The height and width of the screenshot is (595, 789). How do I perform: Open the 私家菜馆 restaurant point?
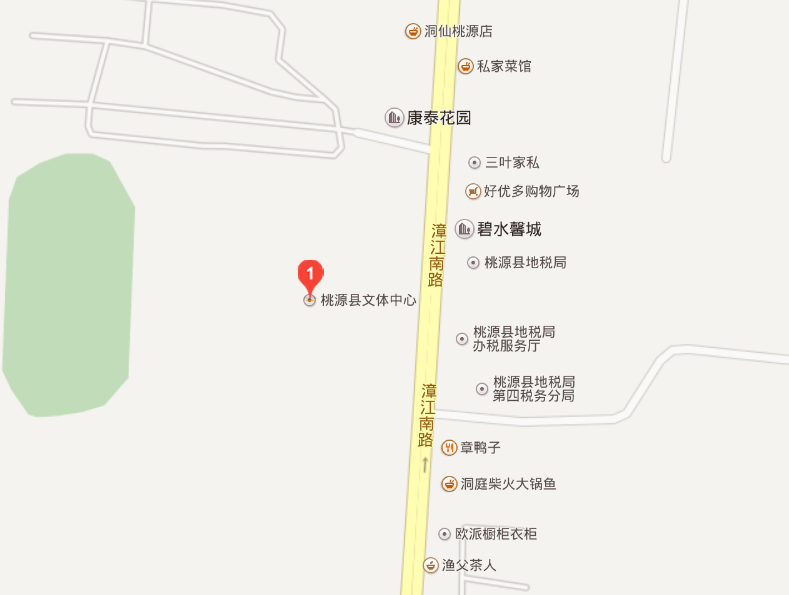coord(465,66)
